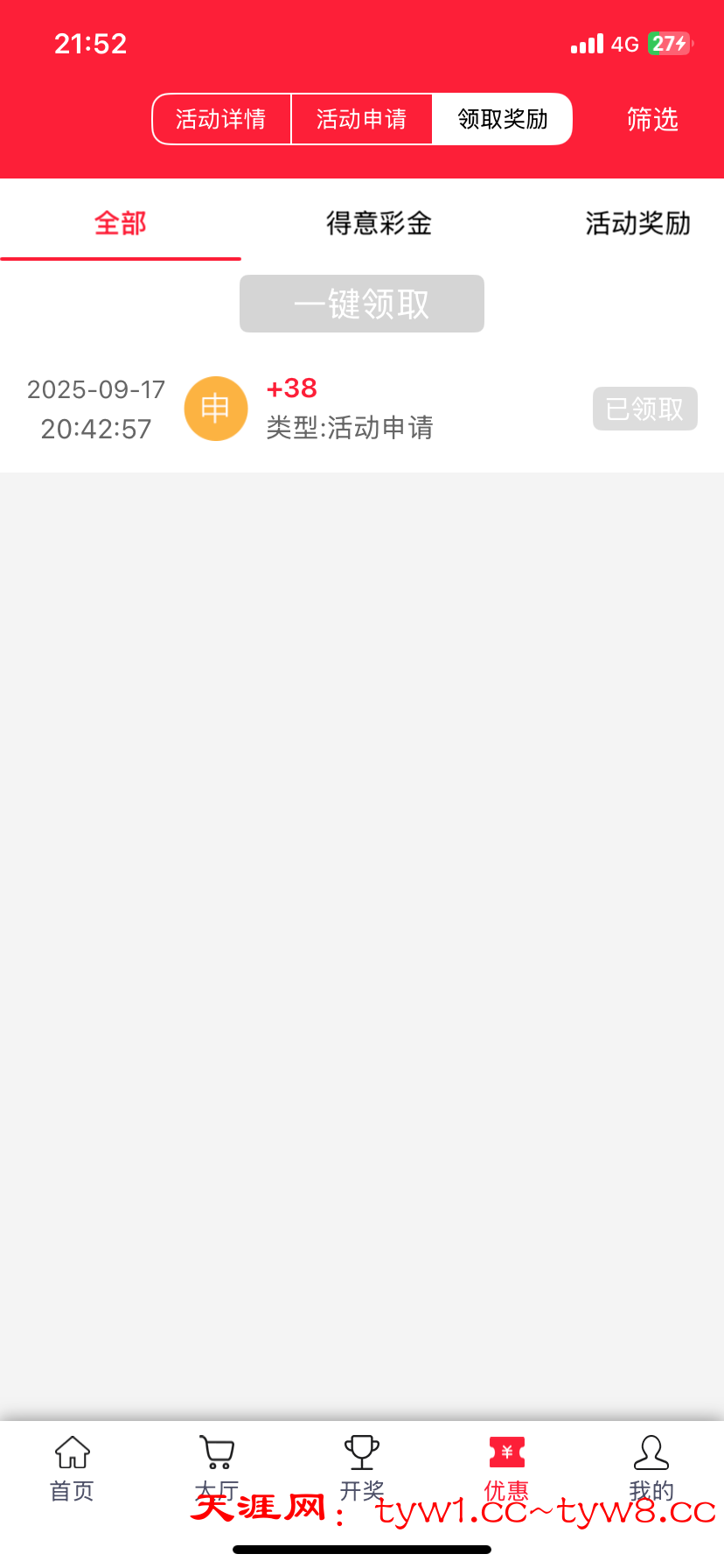Open the 大厅 tab
The image size is (724, 1568).
pos(217,1469)
